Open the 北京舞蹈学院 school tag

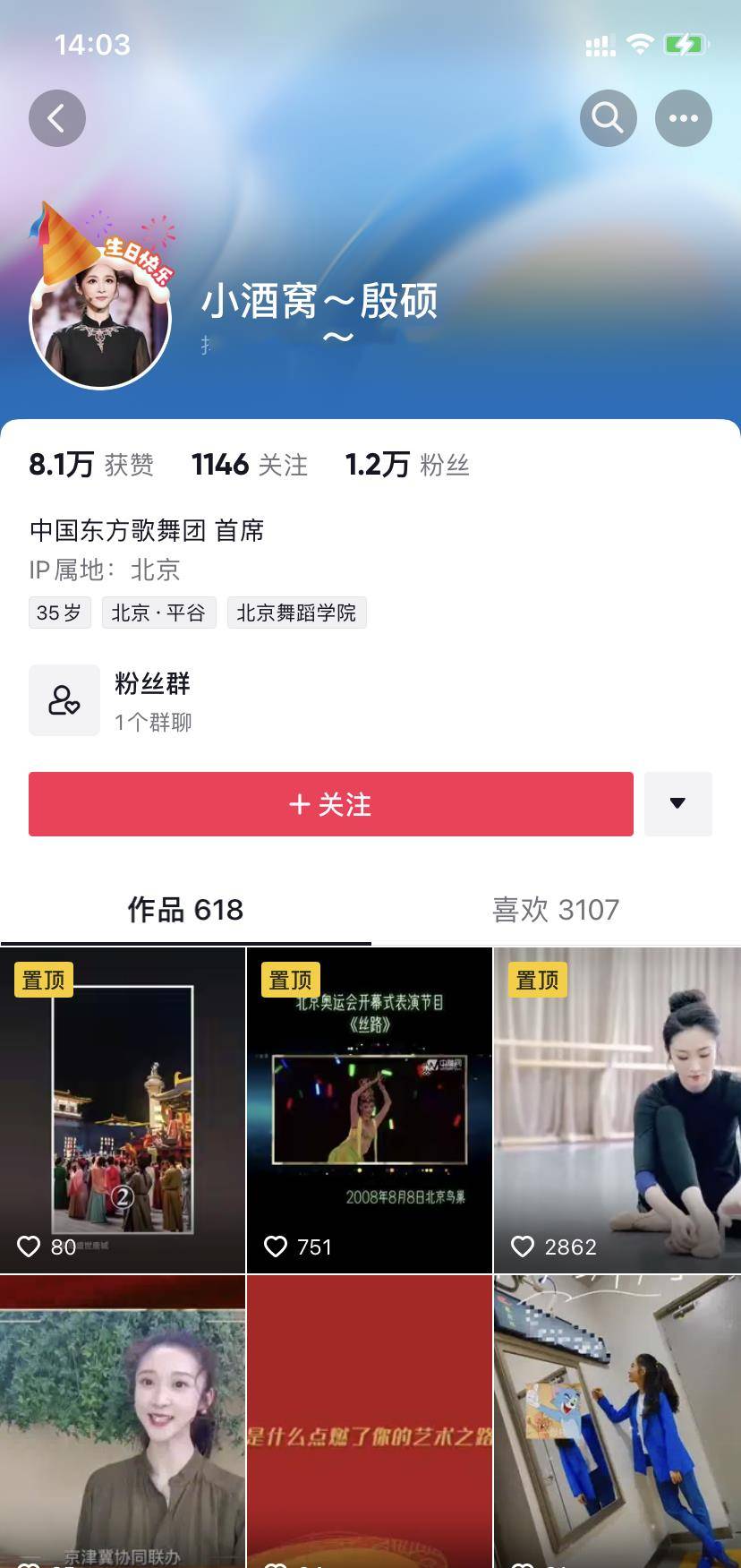(x=296, y=613)
